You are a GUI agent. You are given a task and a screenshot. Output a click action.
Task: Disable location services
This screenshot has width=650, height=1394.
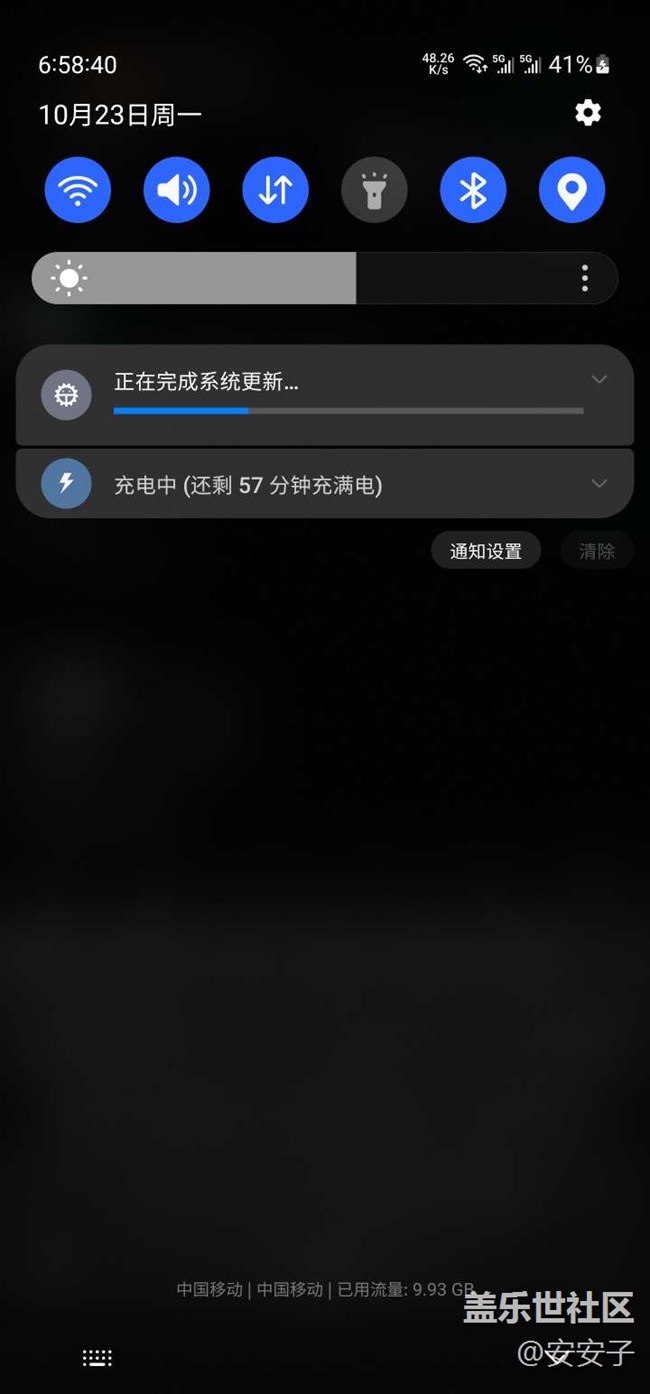[x=572, y=190]
